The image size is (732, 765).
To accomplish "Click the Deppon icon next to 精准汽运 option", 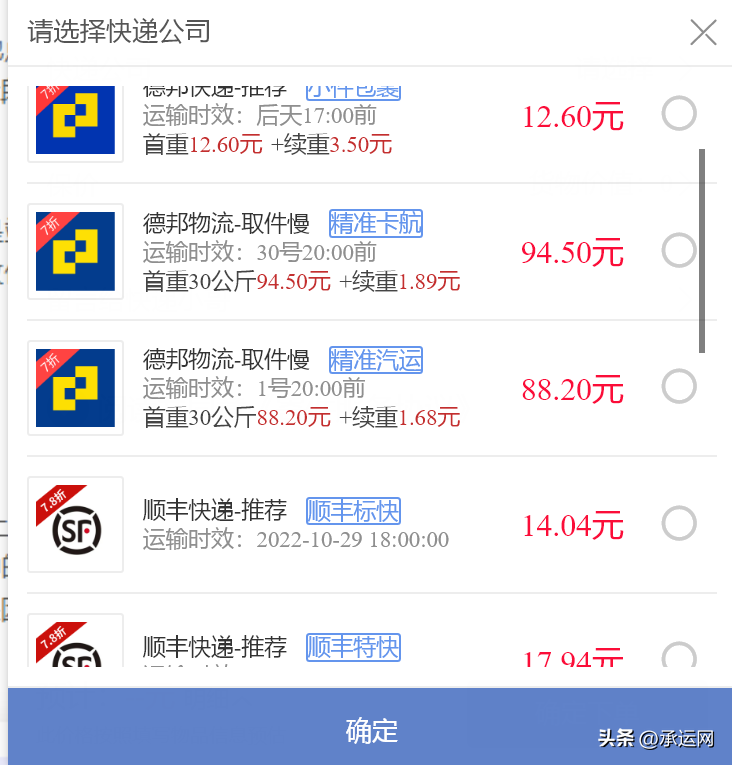I will [x=75, y=388].
